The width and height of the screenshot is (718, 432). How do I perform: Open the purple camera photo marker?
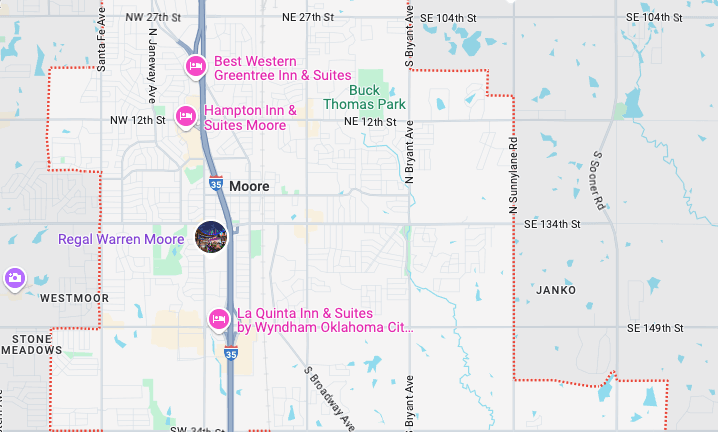14,278
